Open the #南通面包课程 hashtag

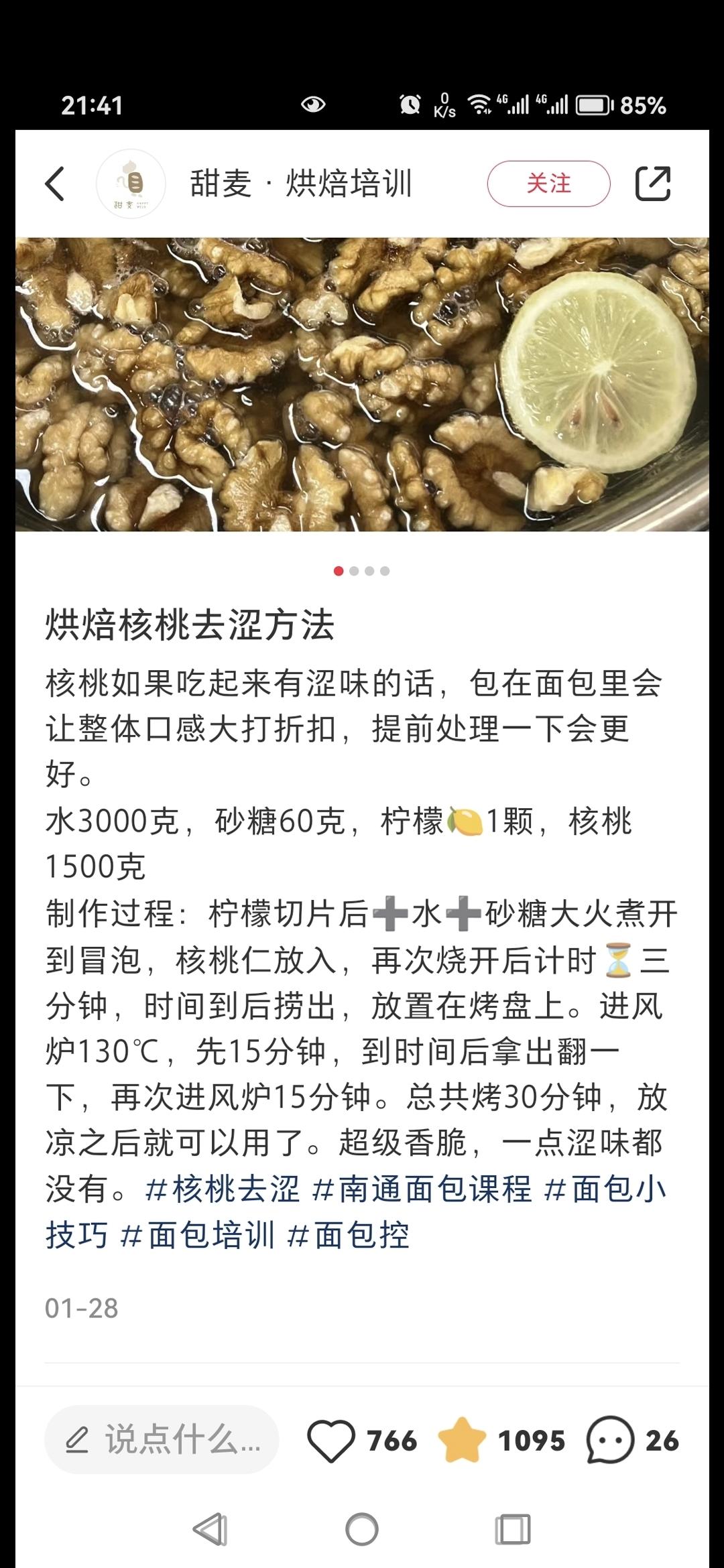click(x=422, y=1189)
